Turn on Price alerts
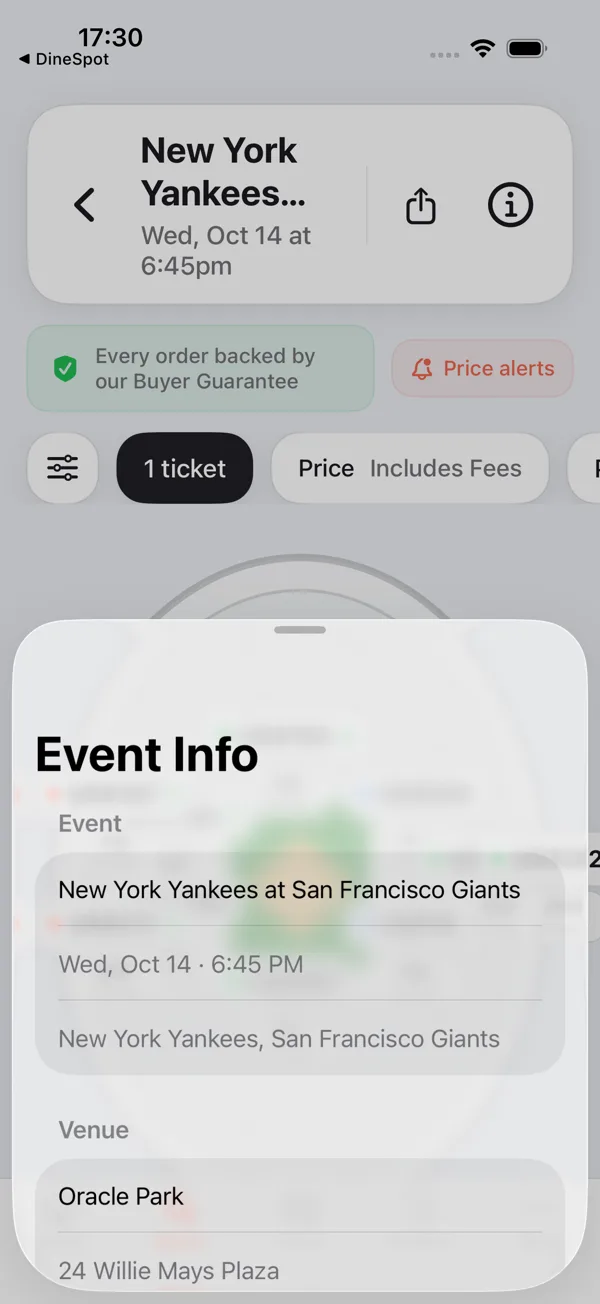The height and width of the screenshot is (1304, 600). click(x=482, y=368)
